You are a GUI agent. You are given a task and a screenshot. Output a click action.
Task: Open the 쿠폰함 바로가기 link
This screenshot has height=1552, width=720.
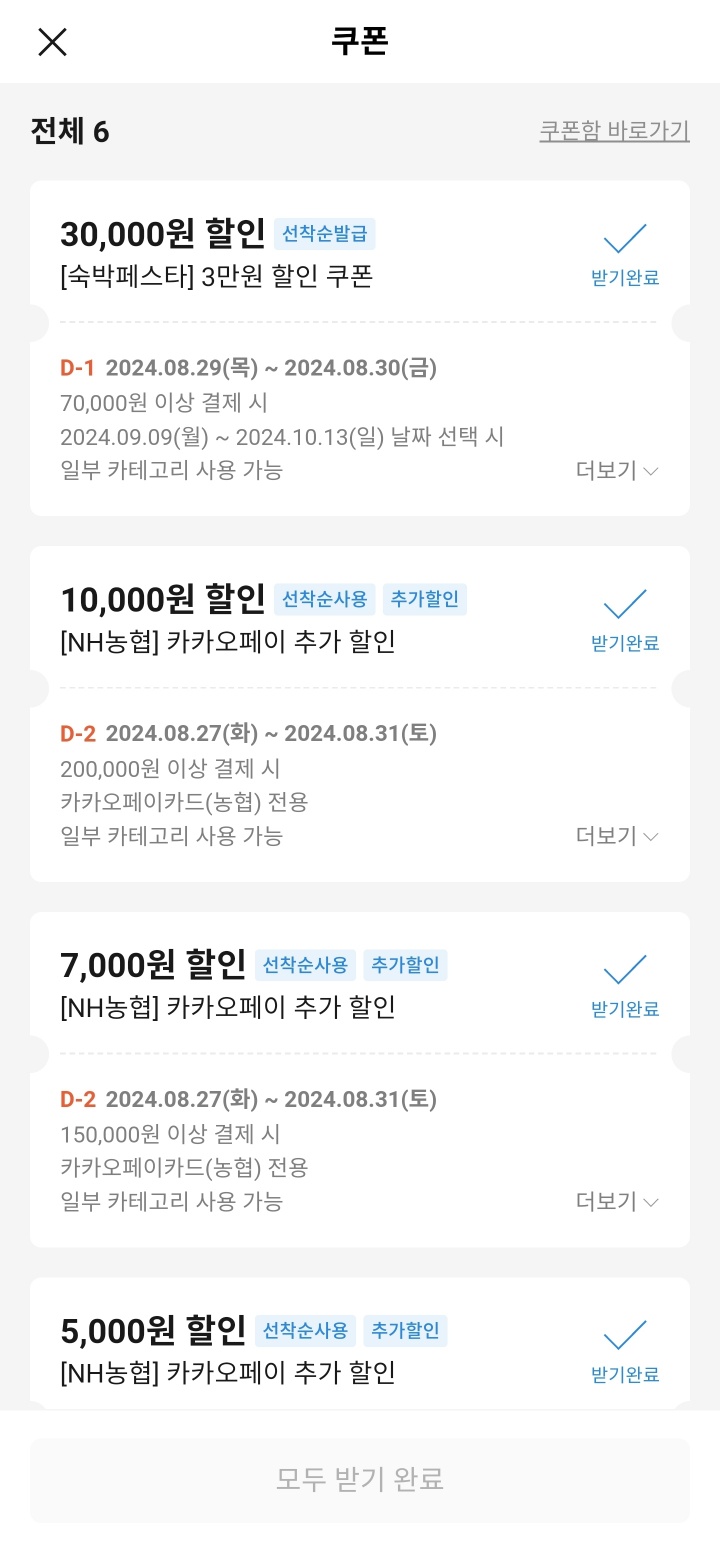pyautogui.click(x=614, y=130)
